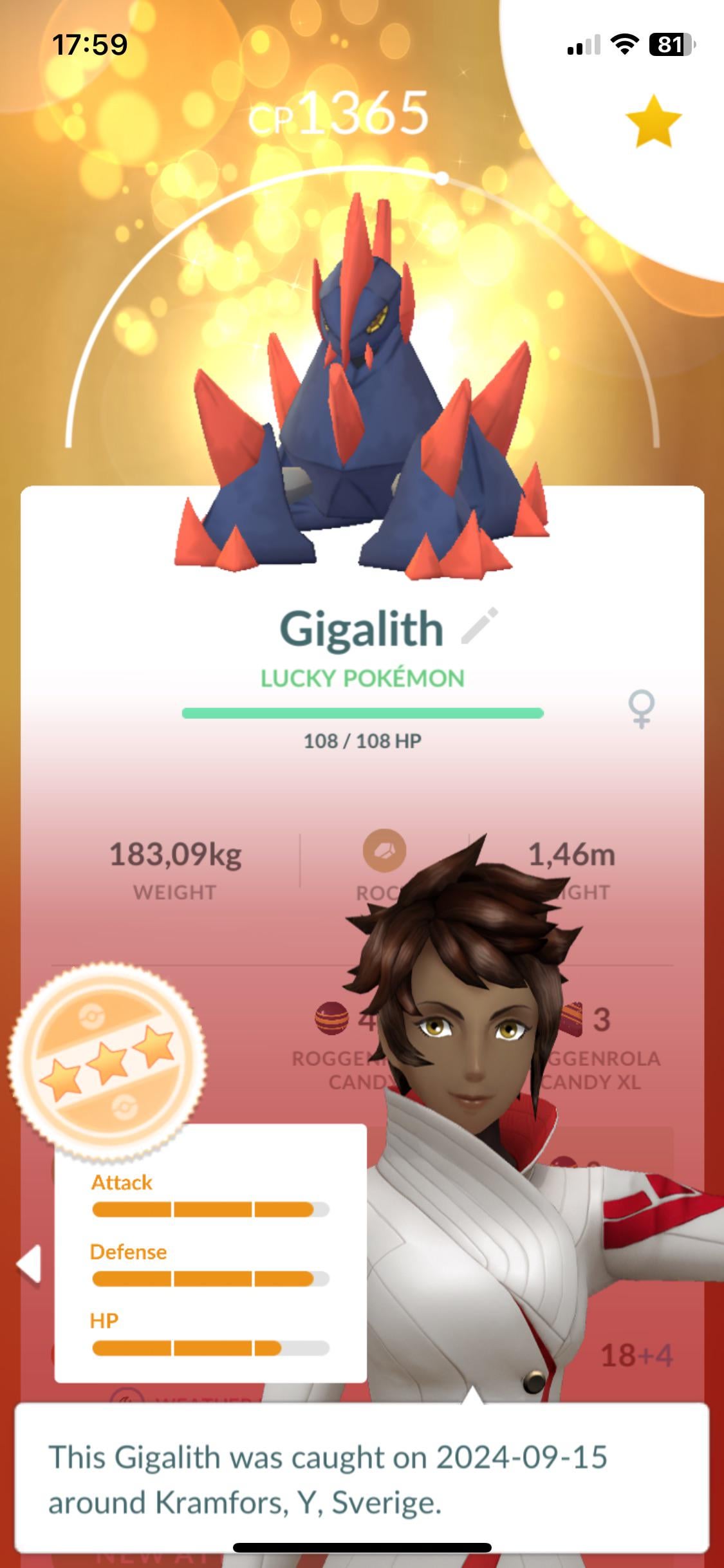Edit Gigalith's nickname with the pencil icon
This screenshot has width=724, height=1568.
tap(479, 626)
